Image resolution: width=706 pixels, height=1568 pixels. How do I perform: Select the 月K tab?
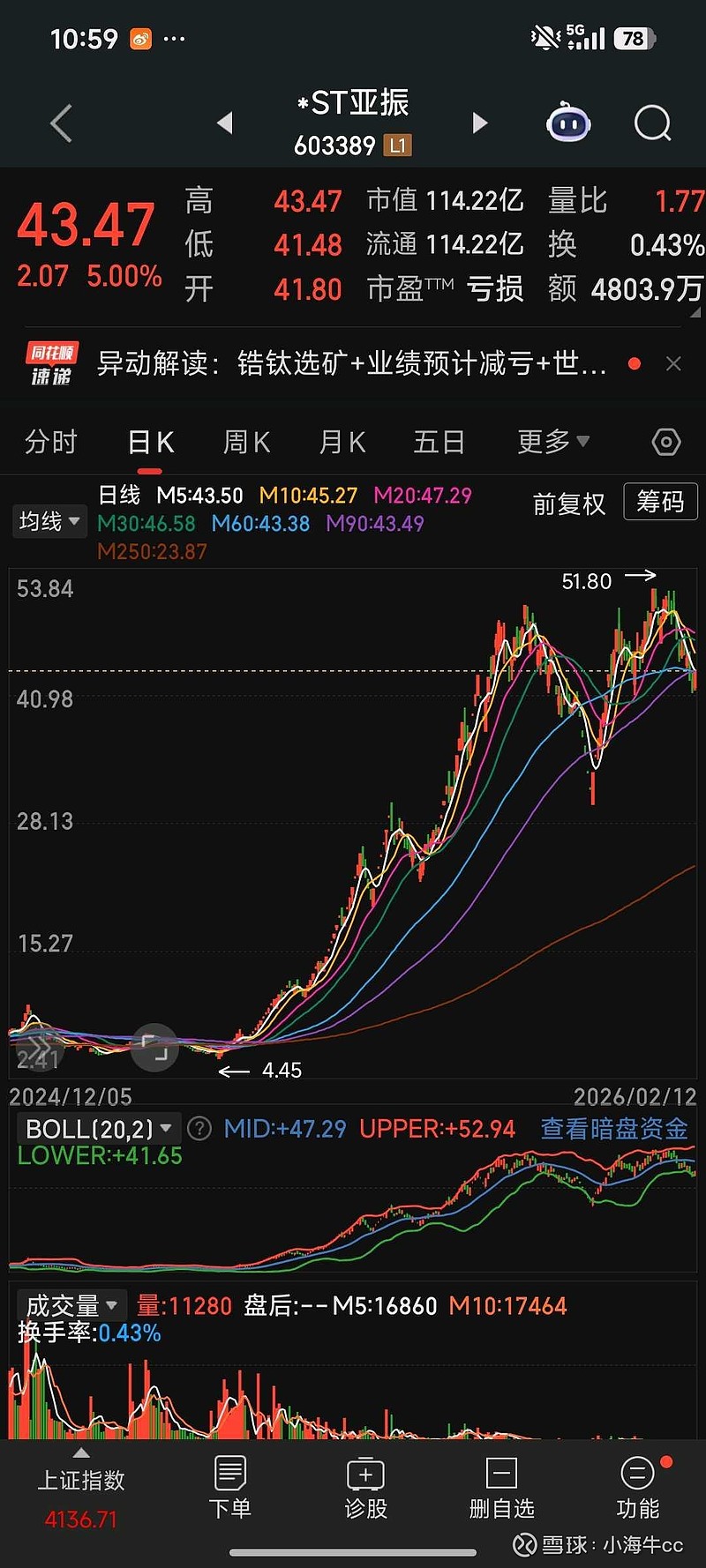pyautogui.click(x=342, y=442)
